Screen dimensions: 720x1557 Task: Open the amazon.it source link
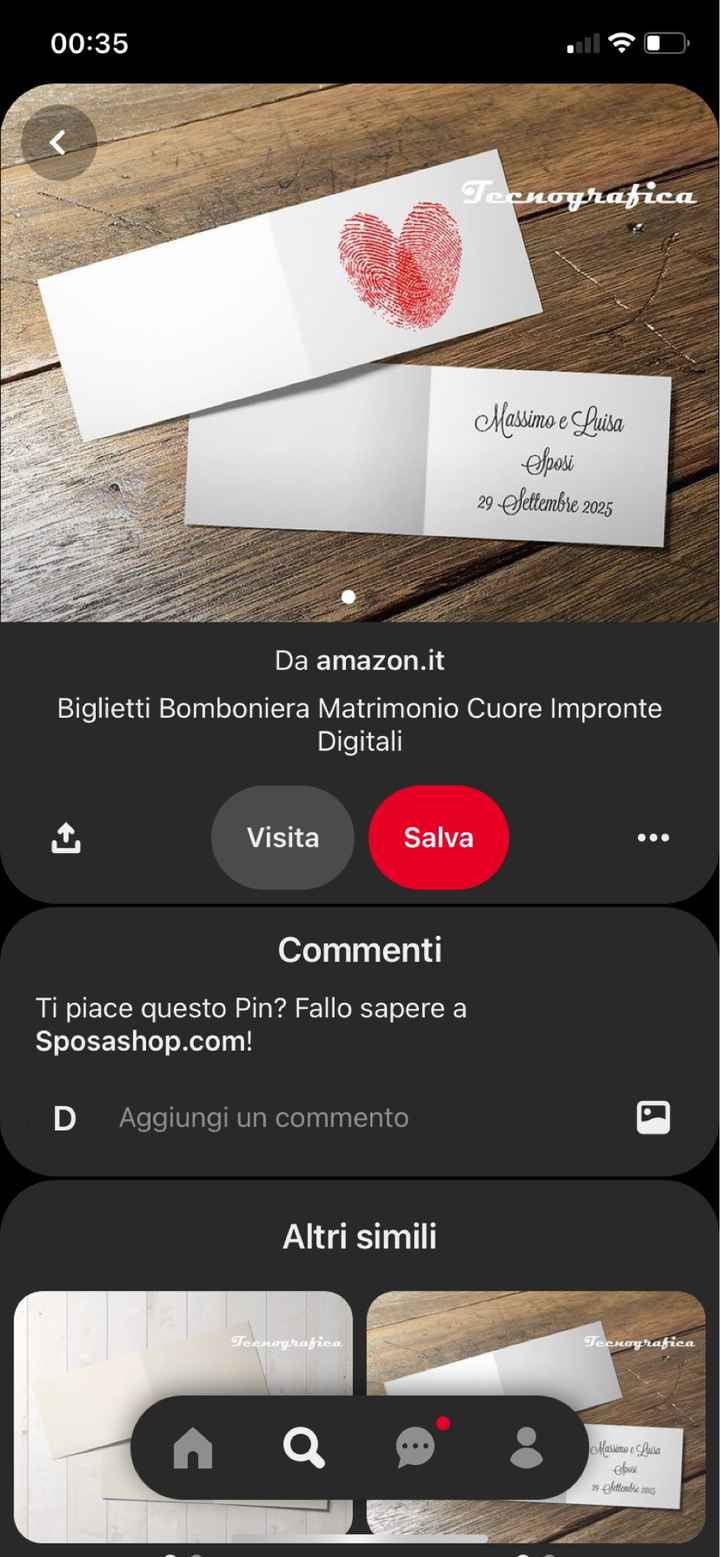(382, 660)
